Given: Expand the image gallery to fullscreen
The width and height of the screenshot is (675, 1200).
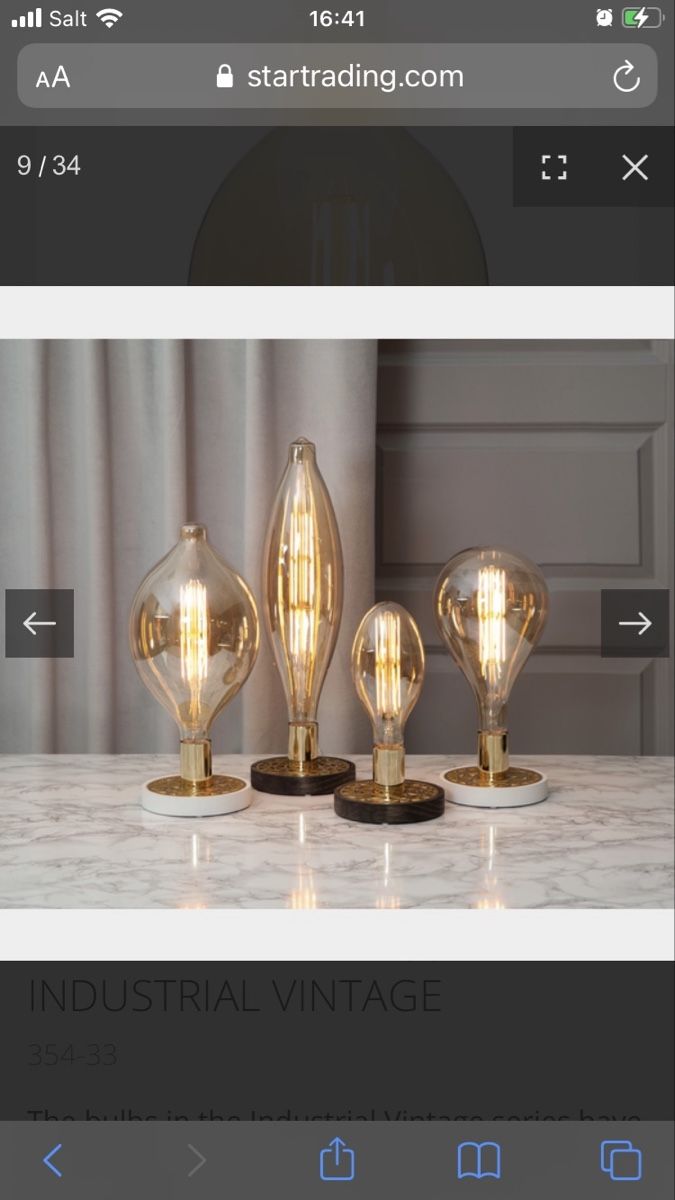Looking at the screenshot, I should 554,167.
